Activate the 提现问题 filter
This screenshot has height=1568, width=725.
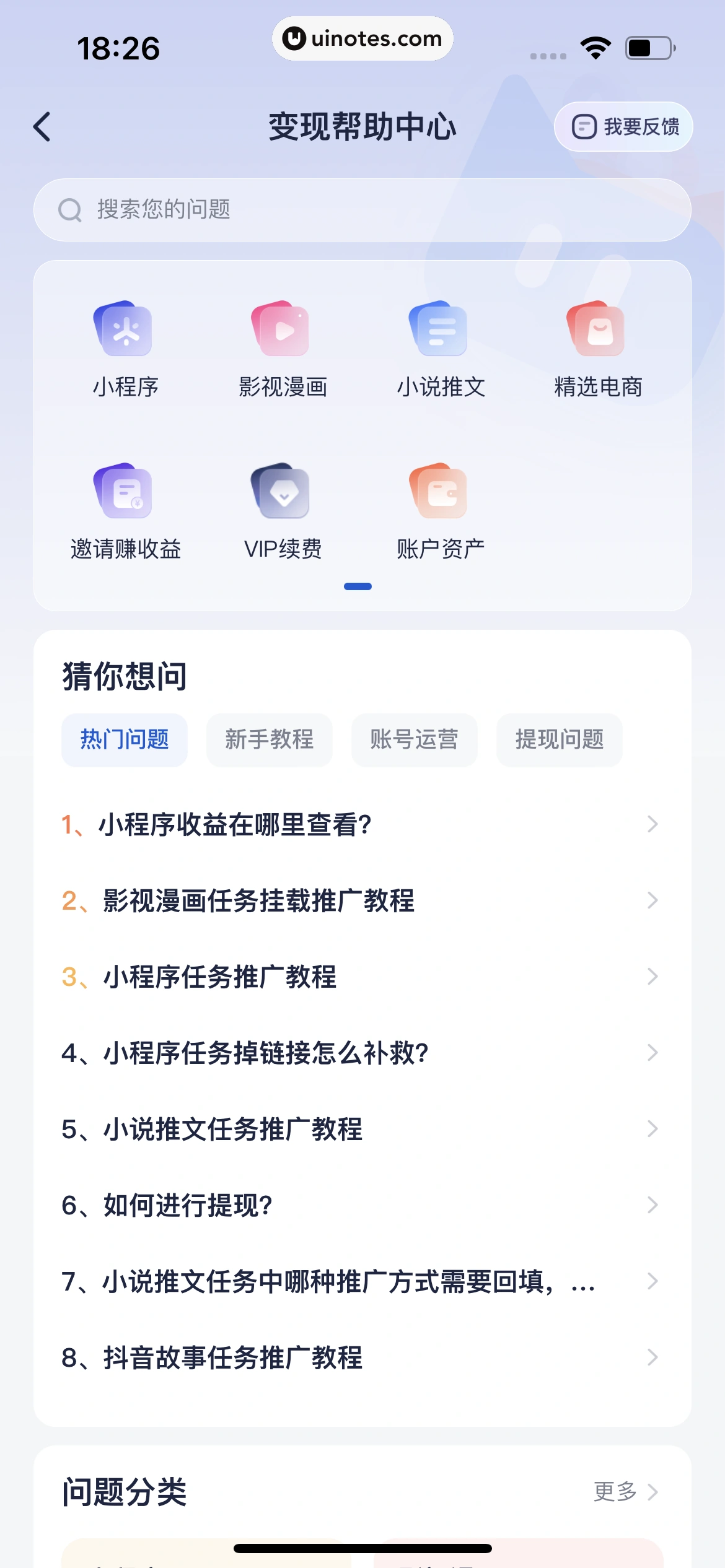coord(559,740)
